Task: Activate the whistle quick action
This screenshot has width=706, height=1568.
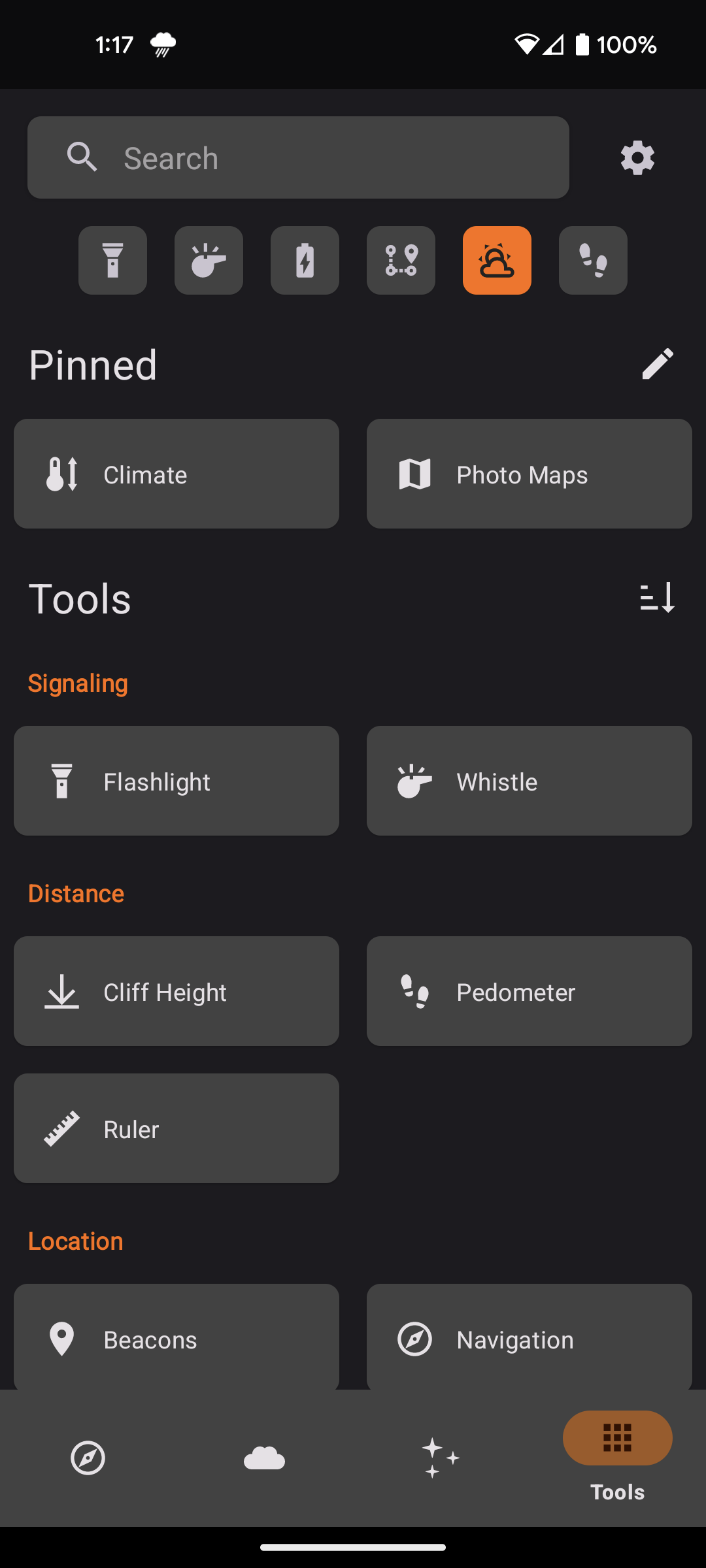Action: coord(209,260)
